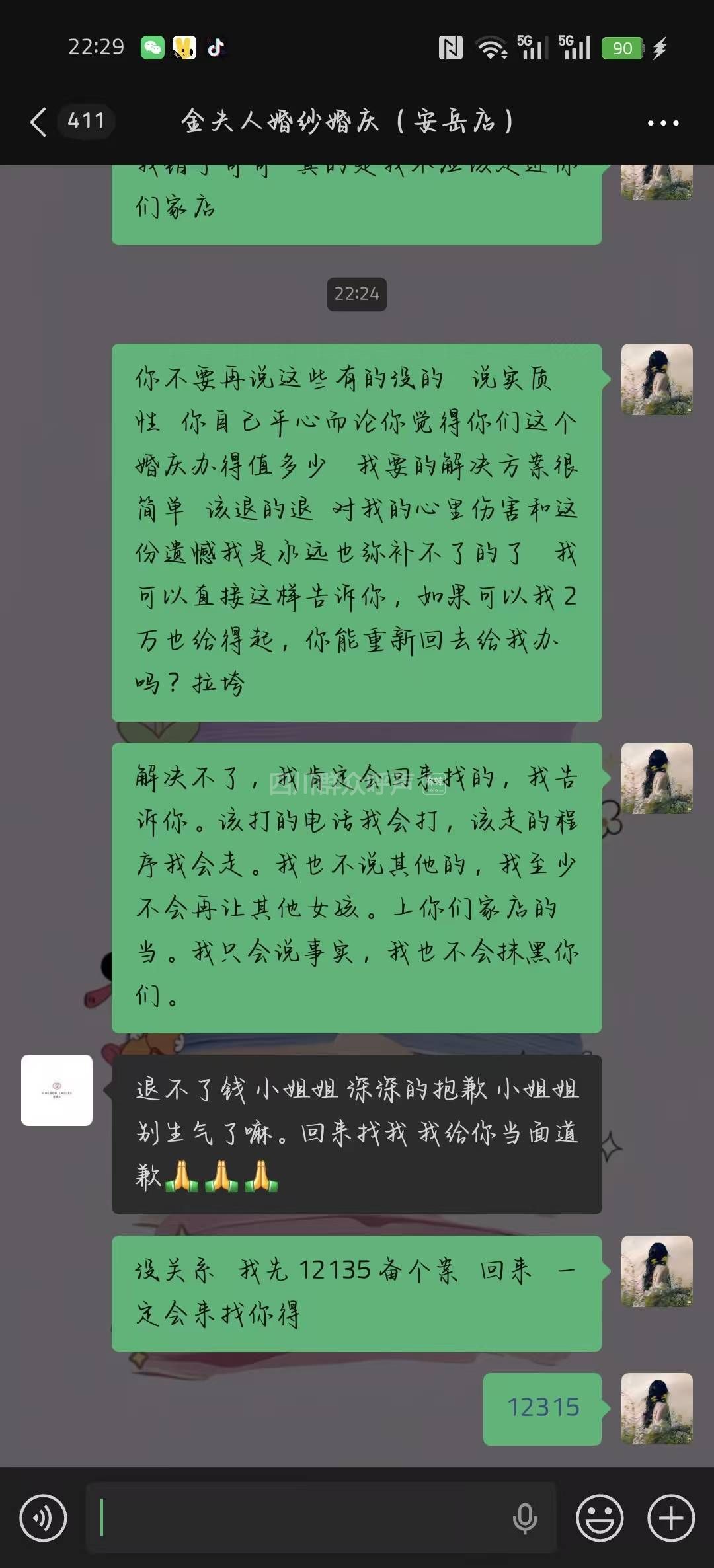Image resolution: width=714 pixels, height=1568 pixels.
Task: Focus the message text field
Action: pyautogui.click(x=297, y=1518)
